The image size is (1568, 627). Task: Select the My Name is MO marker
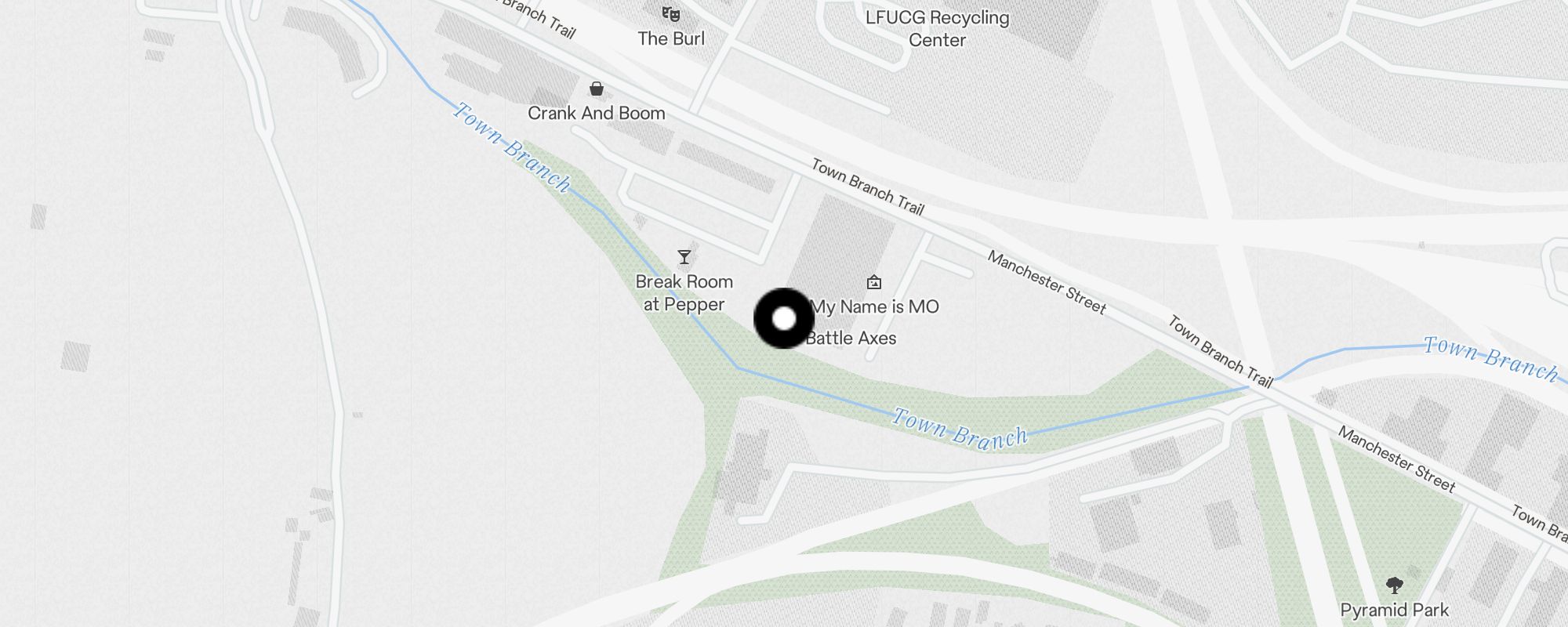point(874,282)
